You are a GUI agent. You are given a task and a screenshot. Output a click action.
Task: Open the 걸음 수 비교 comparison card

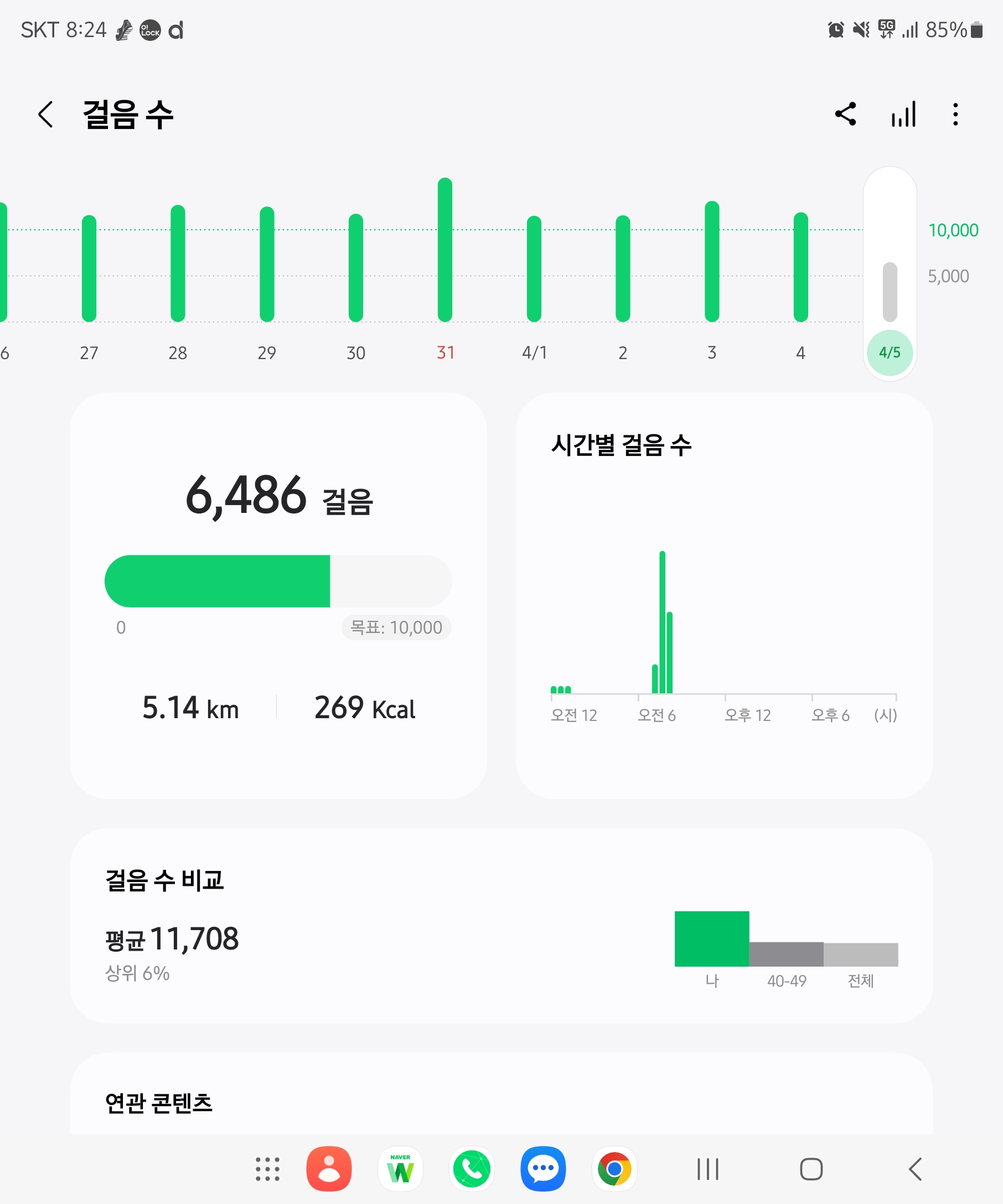tap(500, 924)
